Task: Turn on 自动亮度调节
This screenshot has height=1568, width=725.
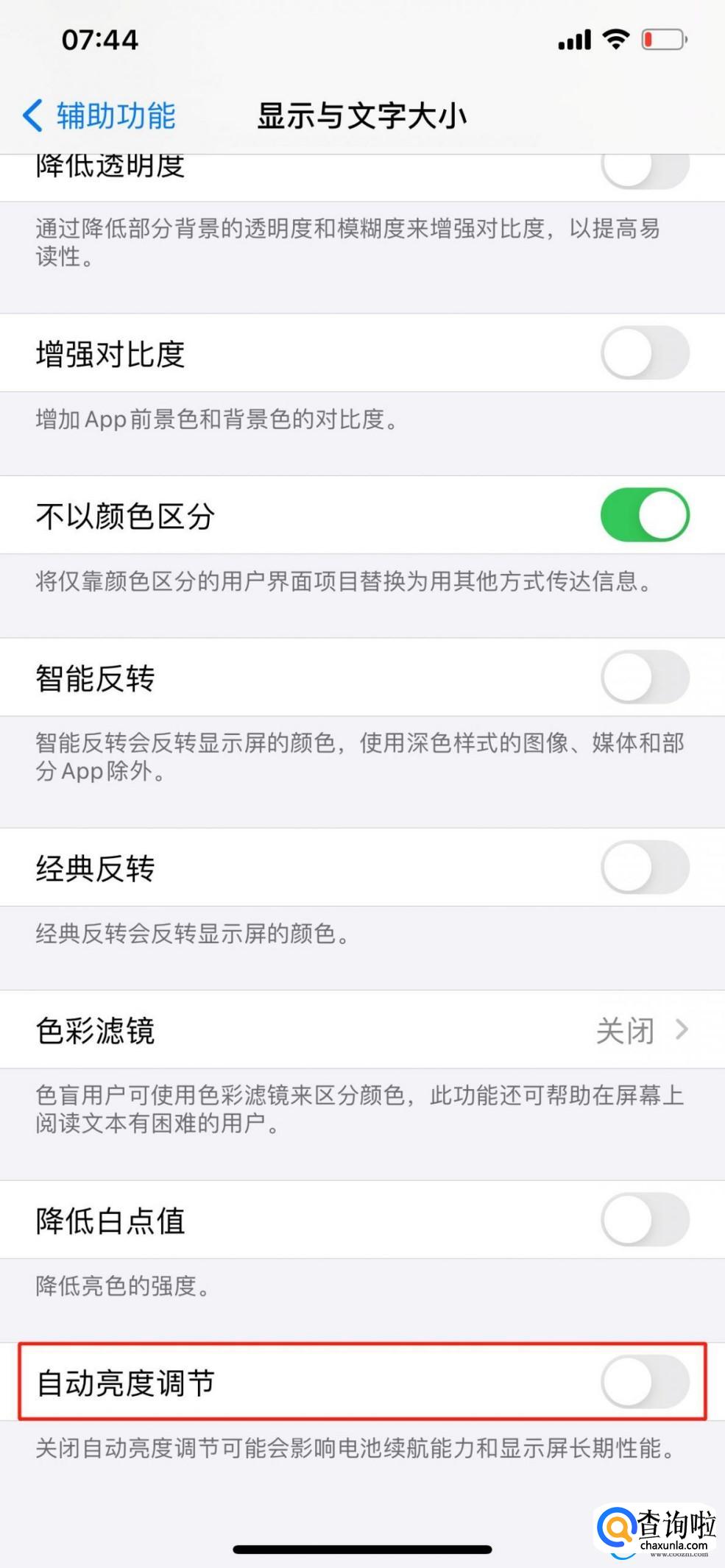Action: [x=645, y=1382]
